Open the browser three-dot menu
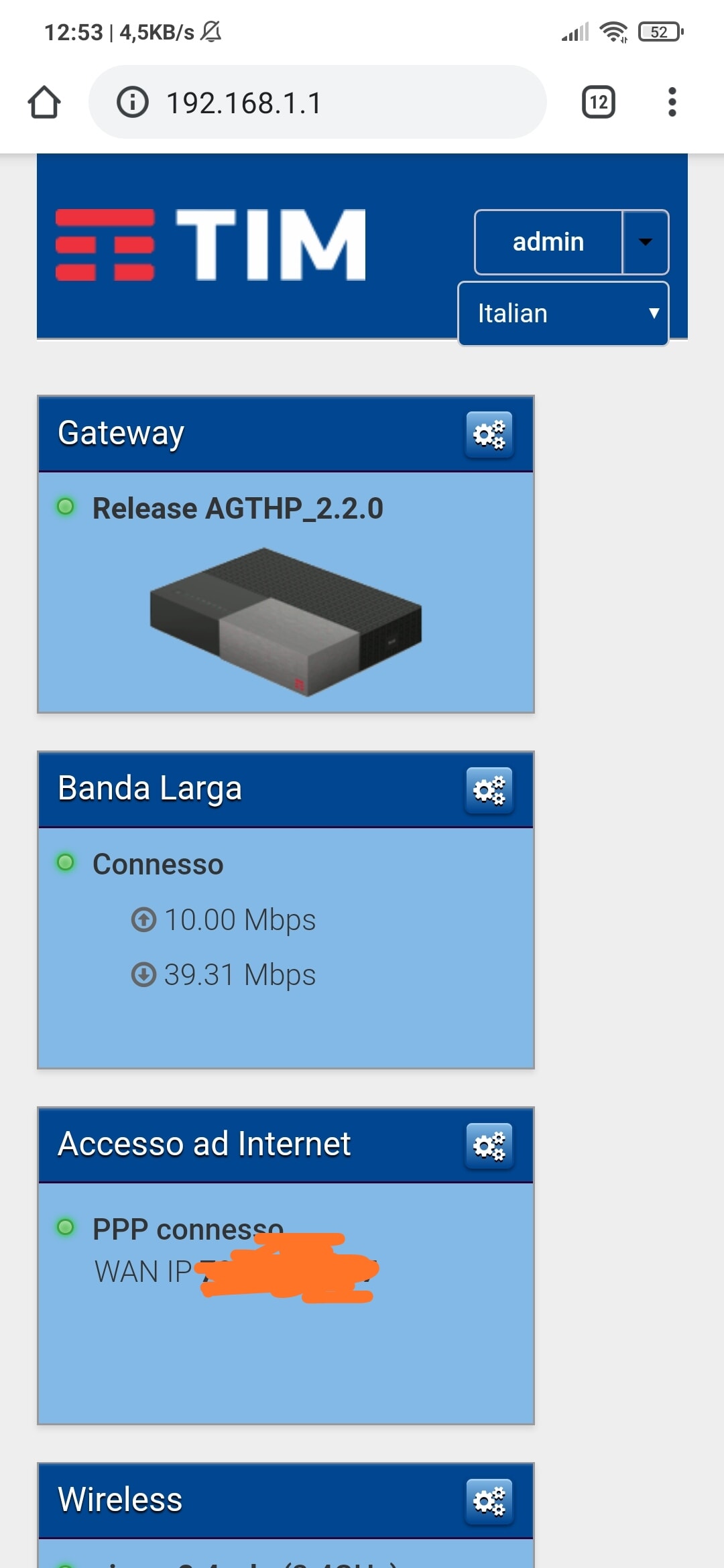 point(672,102)
